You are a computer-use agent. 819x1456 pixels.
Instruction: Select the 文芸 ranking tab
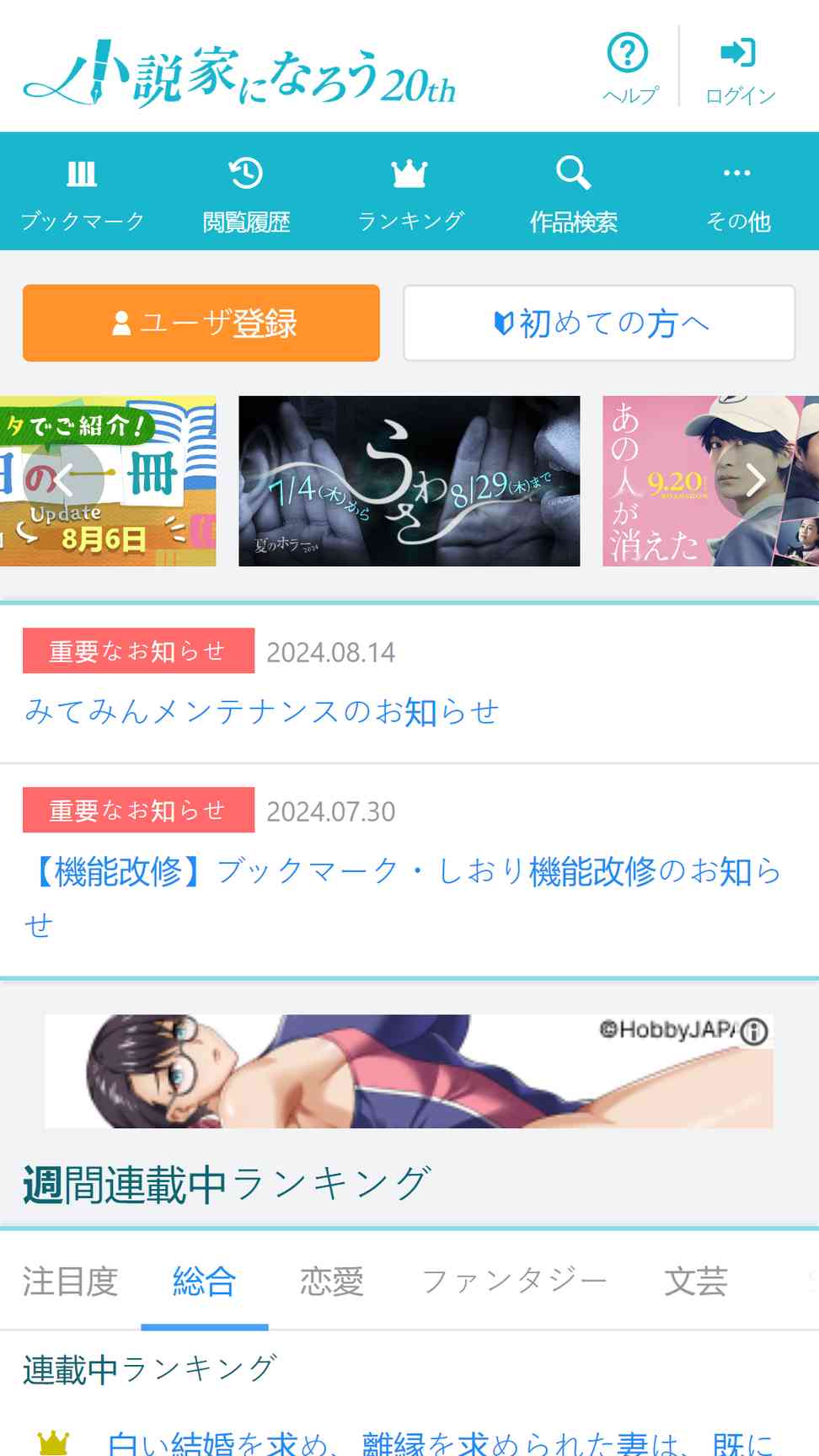[695, 1282]
